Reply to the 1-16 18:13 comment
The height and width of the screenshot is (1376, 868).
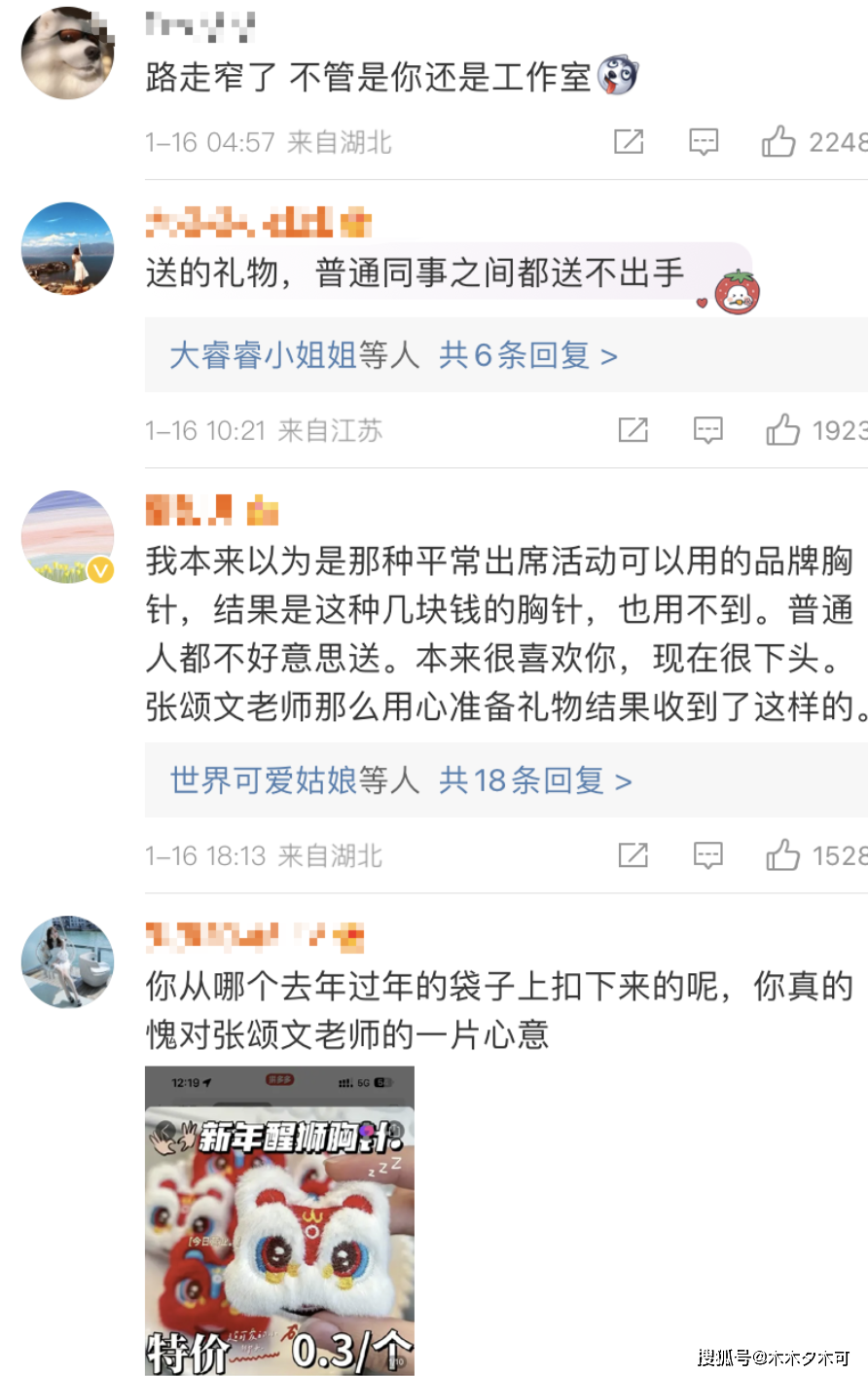(x=707, y=855)
